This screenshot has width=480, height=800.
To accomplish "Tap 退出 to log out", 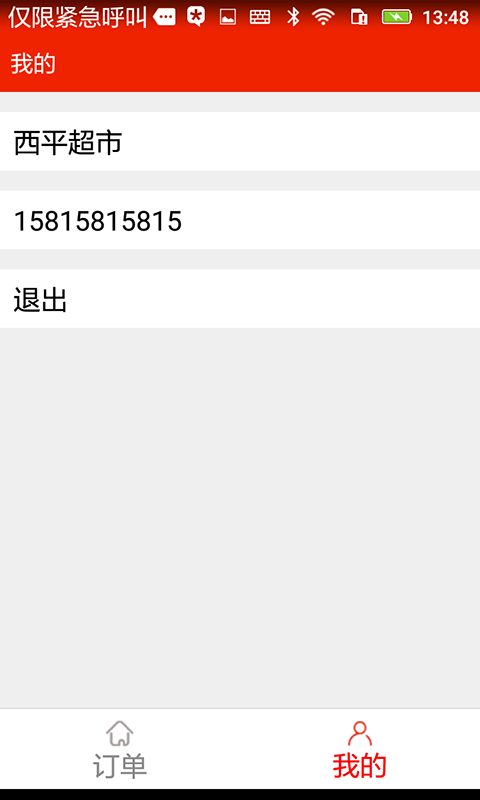I will click(240, 299).
